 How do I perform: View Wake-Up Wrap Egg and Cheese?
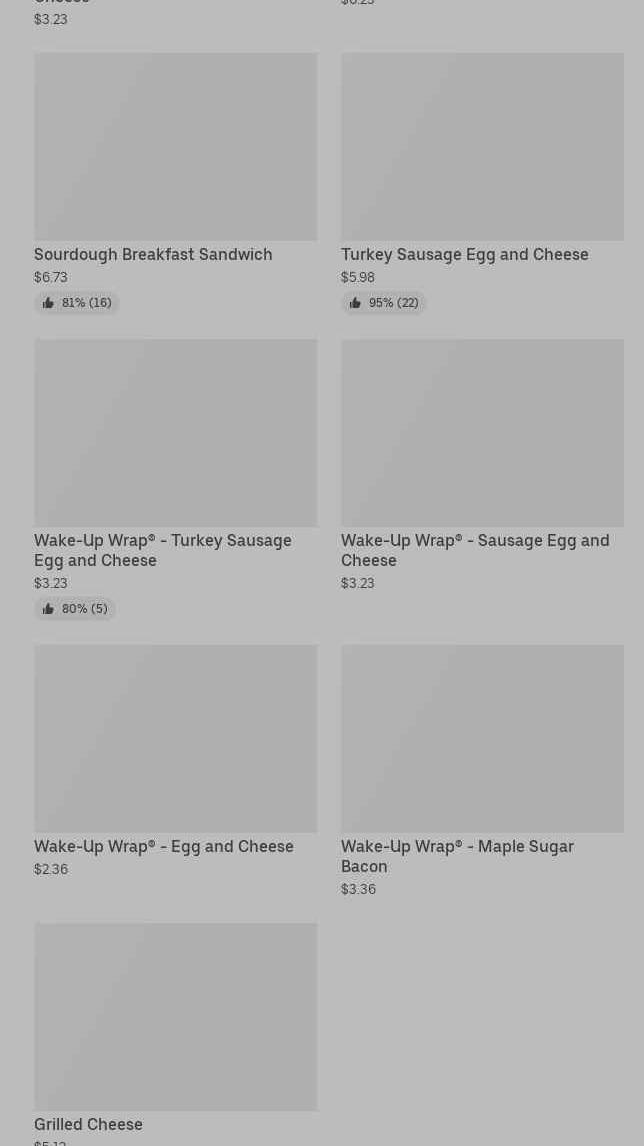175,739
